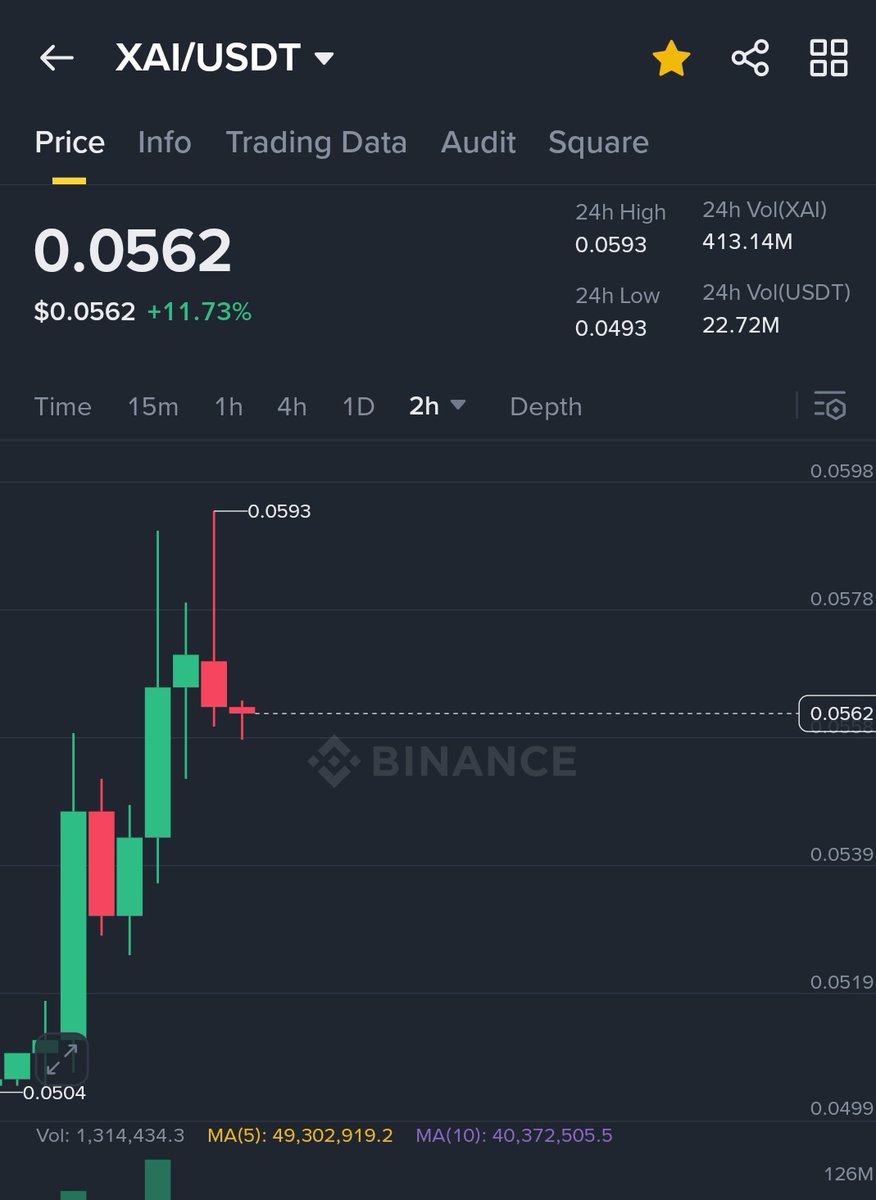
Task: Select the Time chart view
Action: point(62,407)
